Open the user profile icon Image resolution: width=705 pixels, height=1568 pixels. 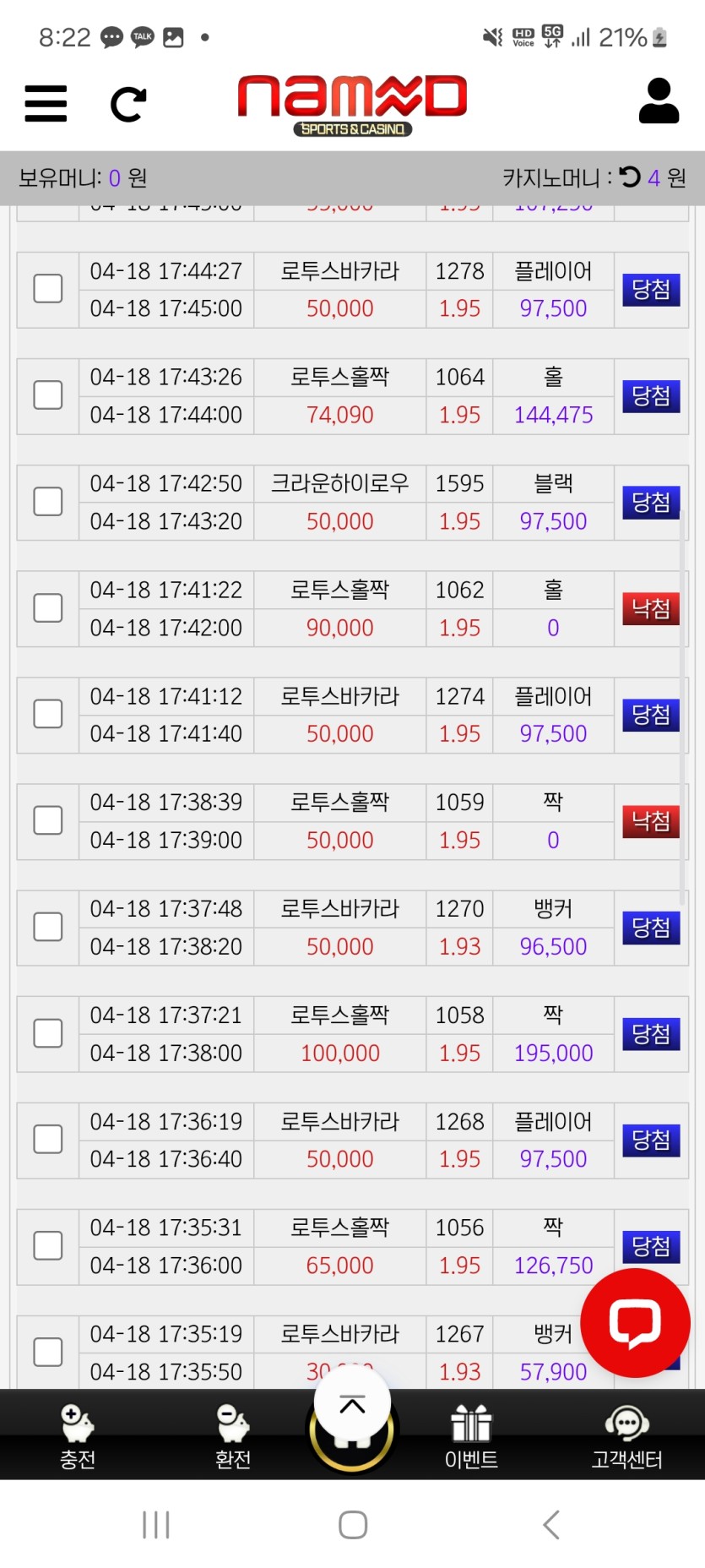pos(659,101)
